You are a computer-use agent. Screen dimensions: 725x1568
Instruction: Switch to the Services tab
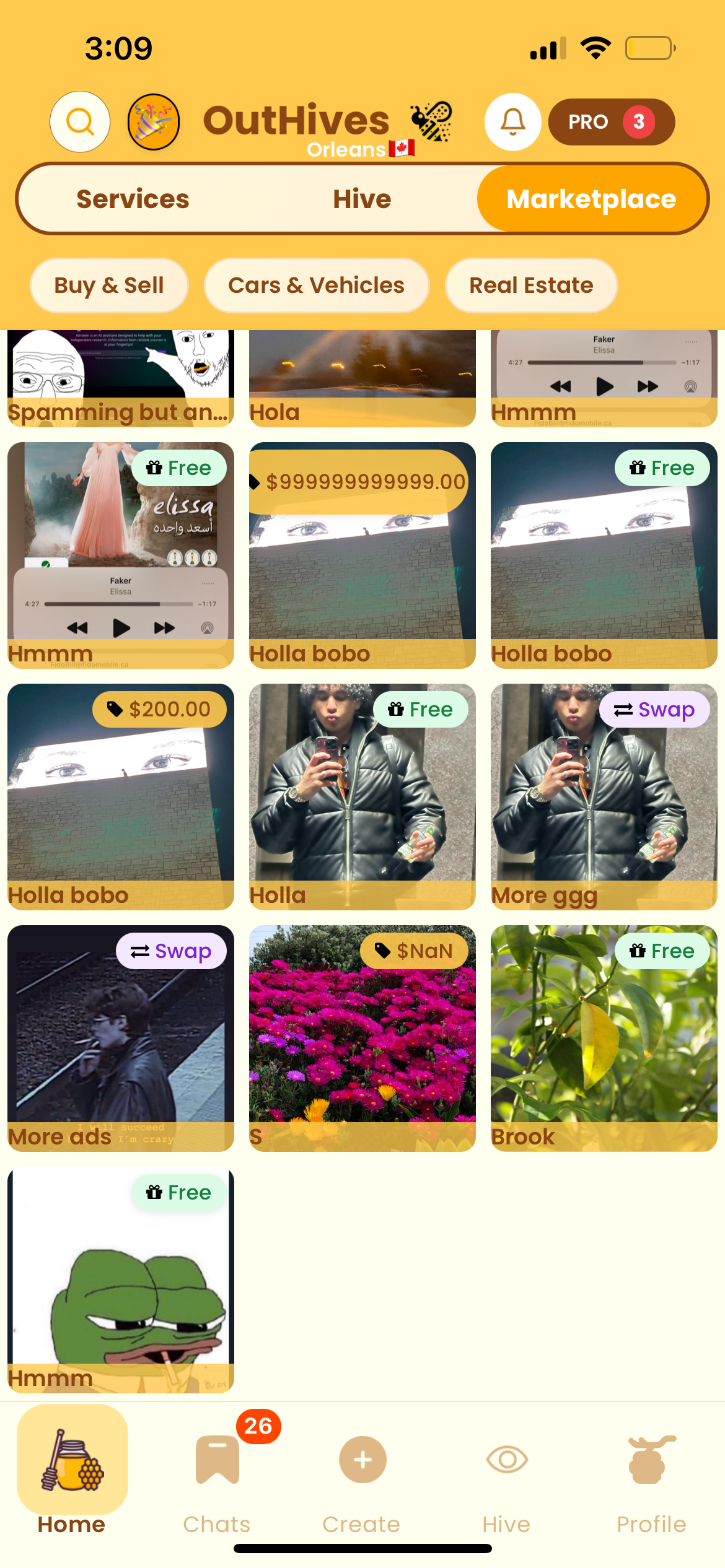[133, 199]
